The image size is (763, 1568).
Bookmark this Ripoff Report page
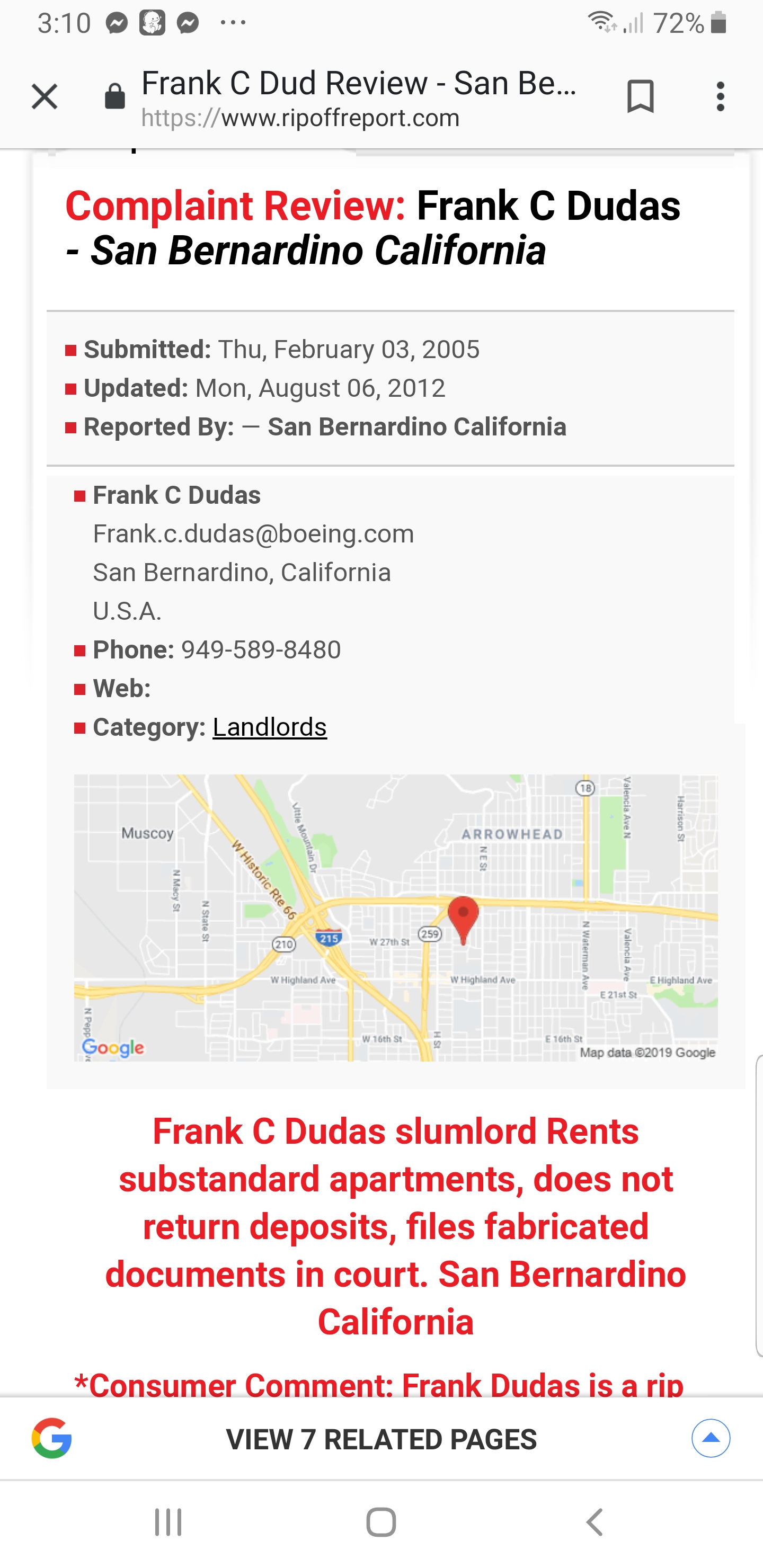[x=640, y=97]
